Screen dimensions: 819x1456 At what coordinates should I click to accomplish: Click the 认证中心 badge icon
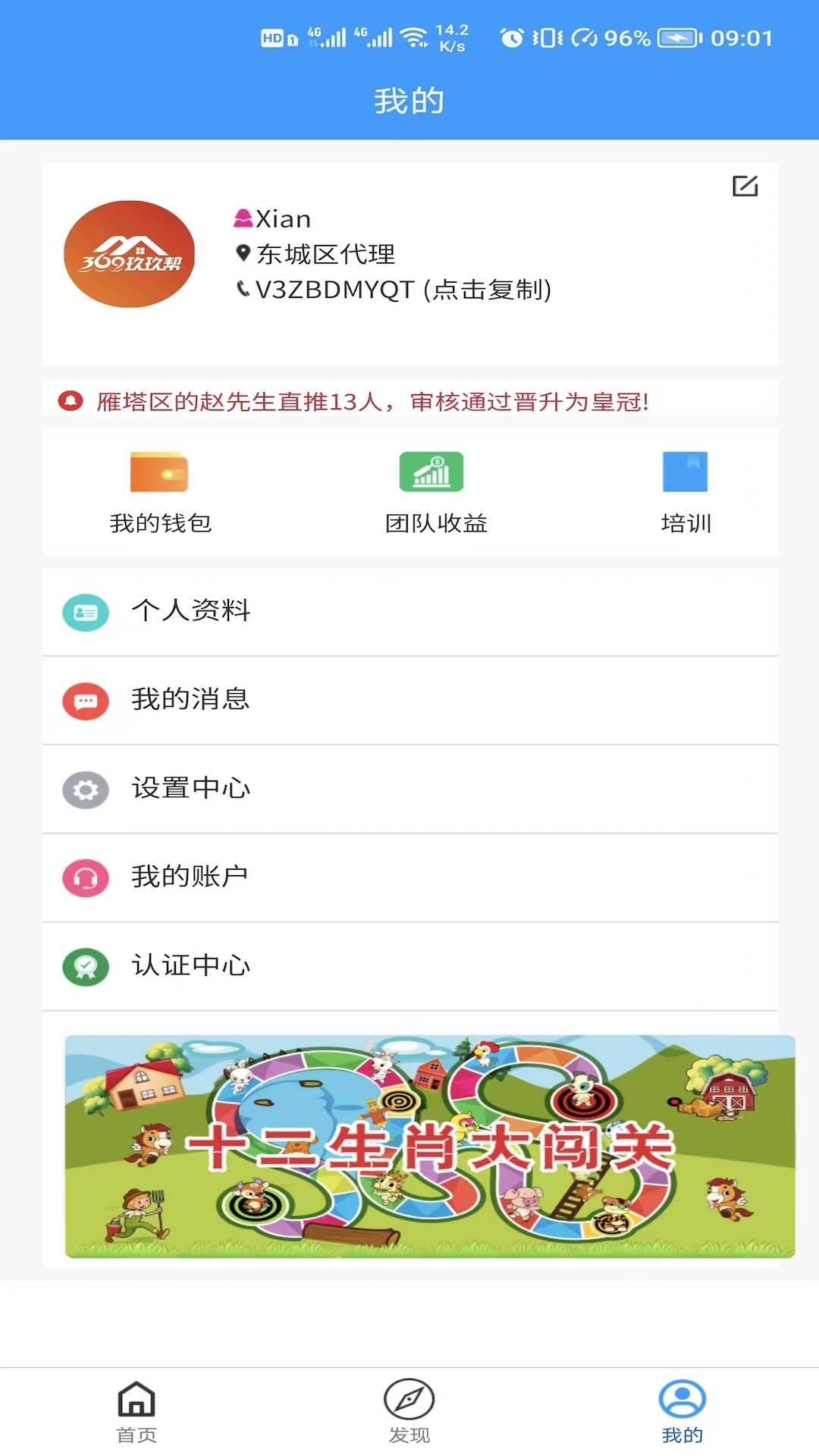pyautogui.click(x=86, y=967)
